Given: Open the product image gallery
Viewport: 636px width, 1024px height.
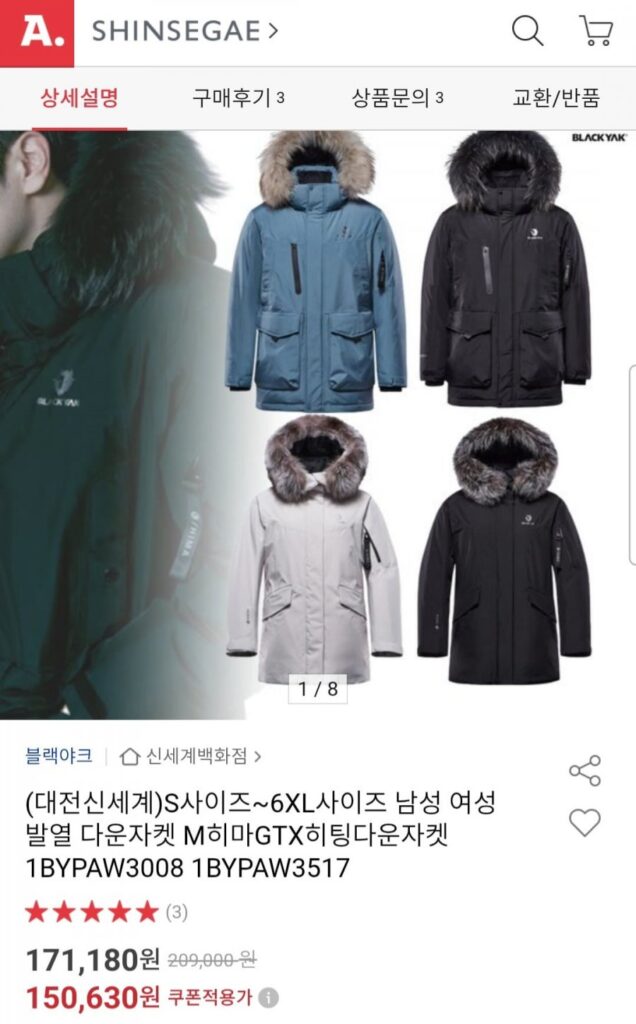Looking at the screenshot, I should point(318,420).
